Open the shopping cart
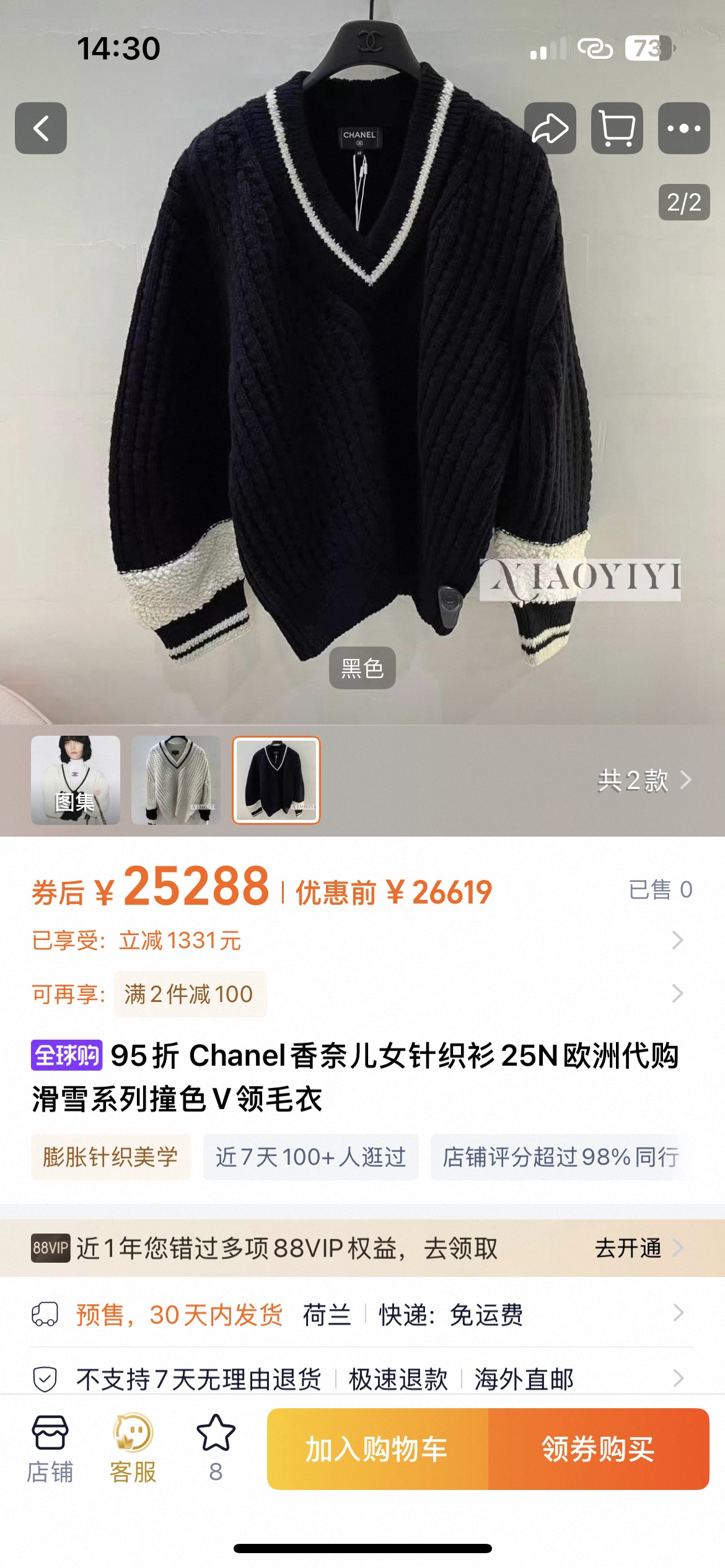 617,128
